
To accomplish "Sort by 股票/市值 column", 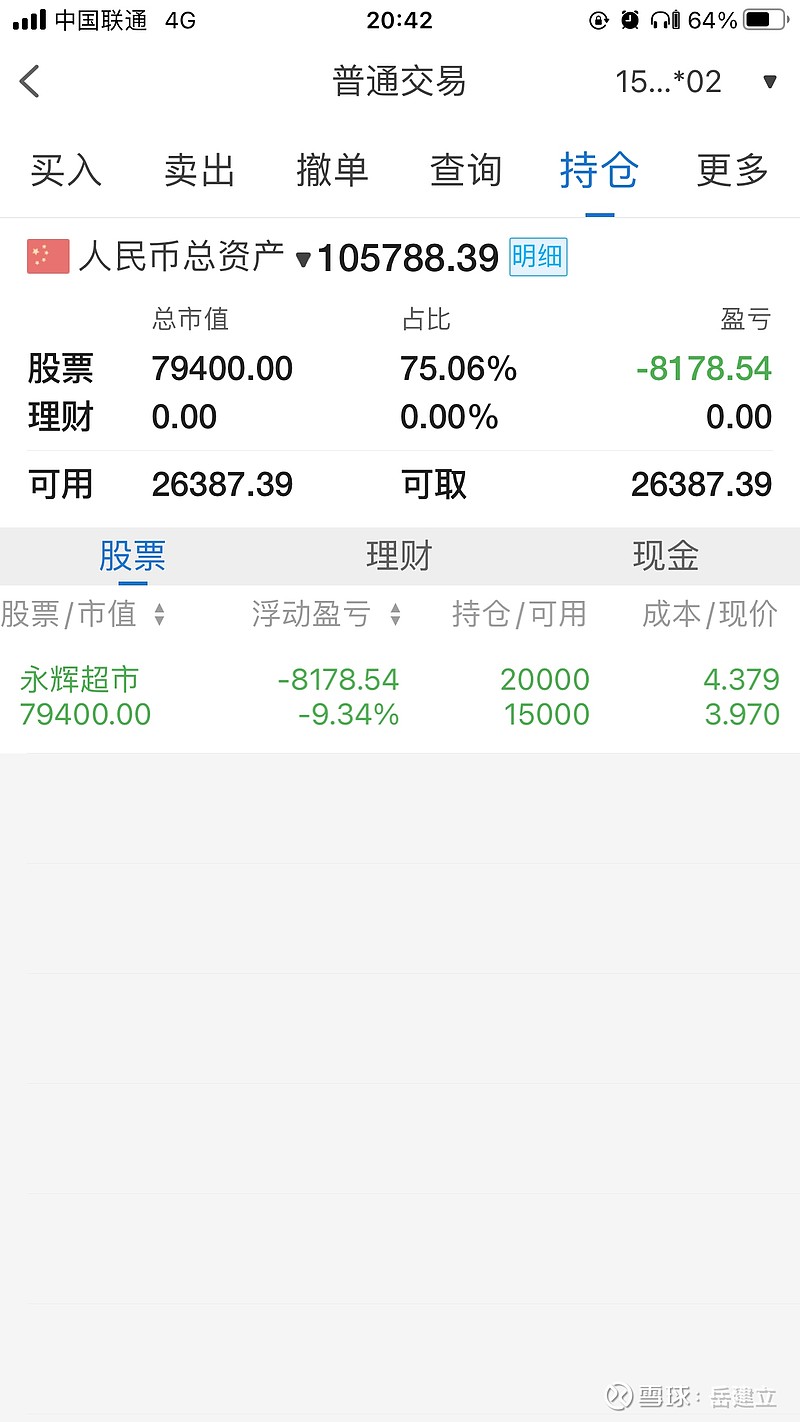I will (83, 614).
